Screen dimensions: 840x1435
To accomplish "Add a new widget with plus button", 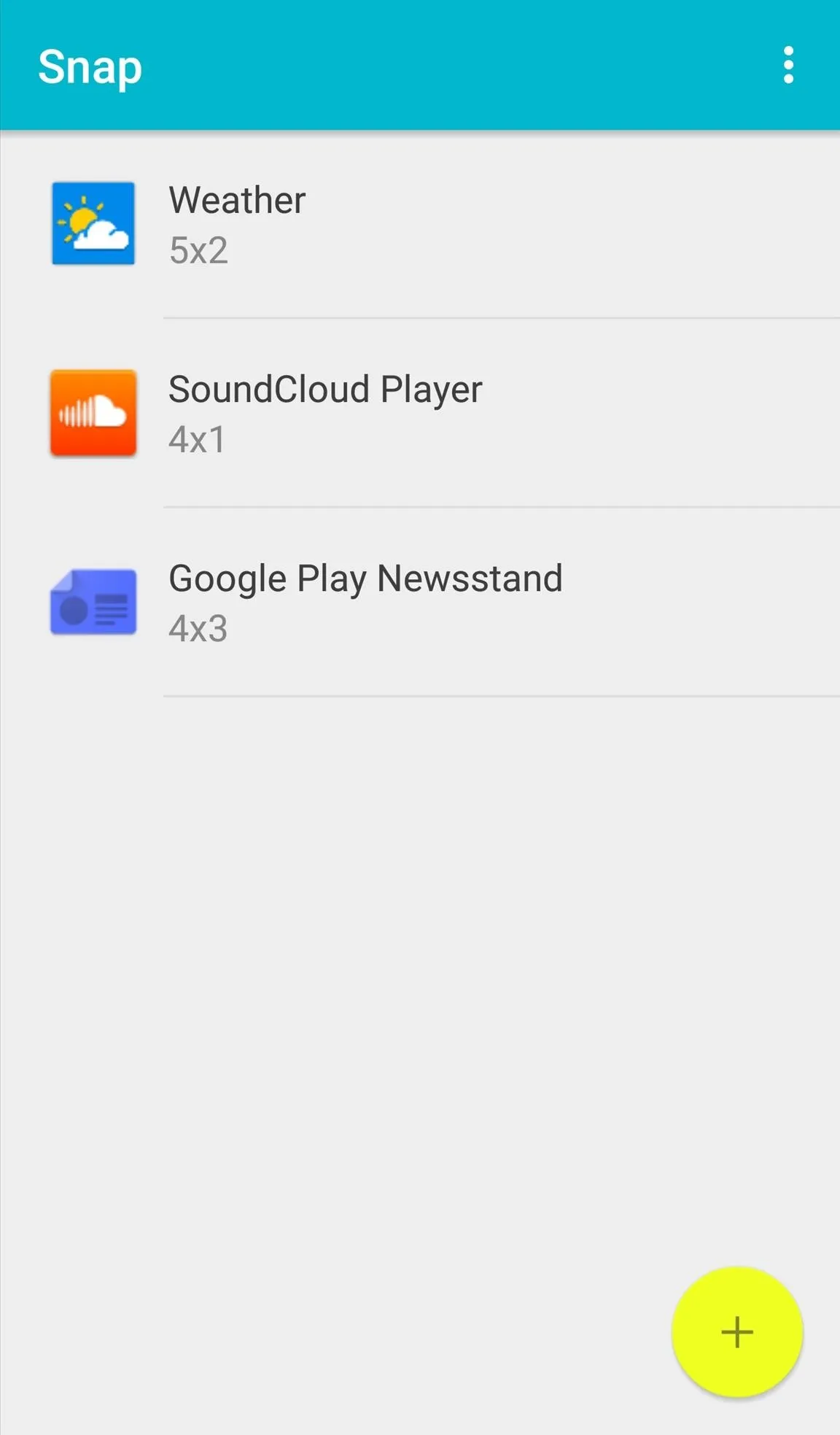I will (x=737, y=1332).
